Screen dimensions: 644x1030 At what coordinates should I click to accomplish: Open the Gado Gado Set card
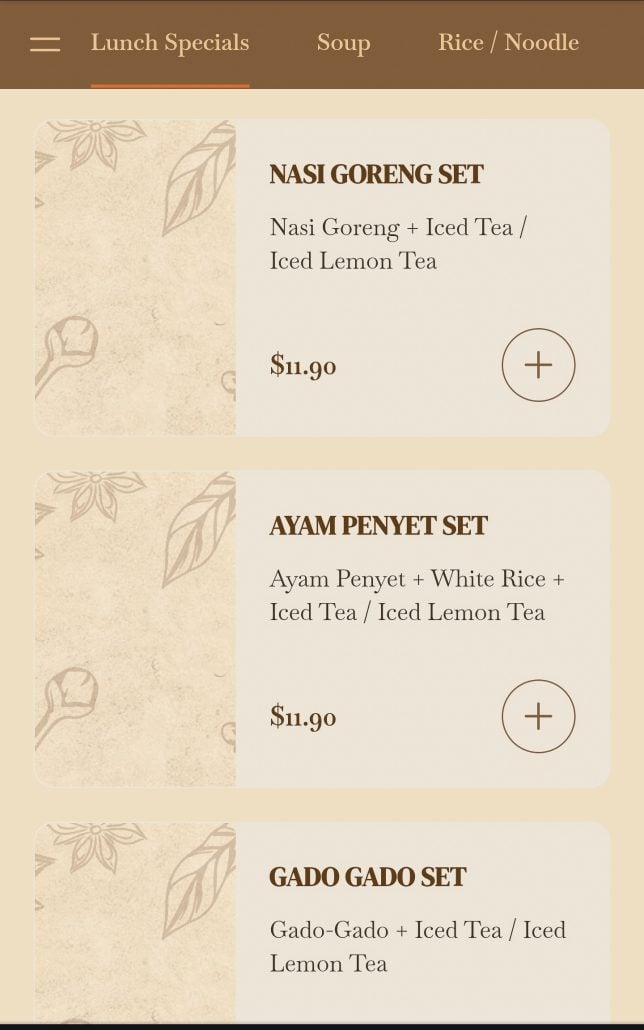(368, 878)
